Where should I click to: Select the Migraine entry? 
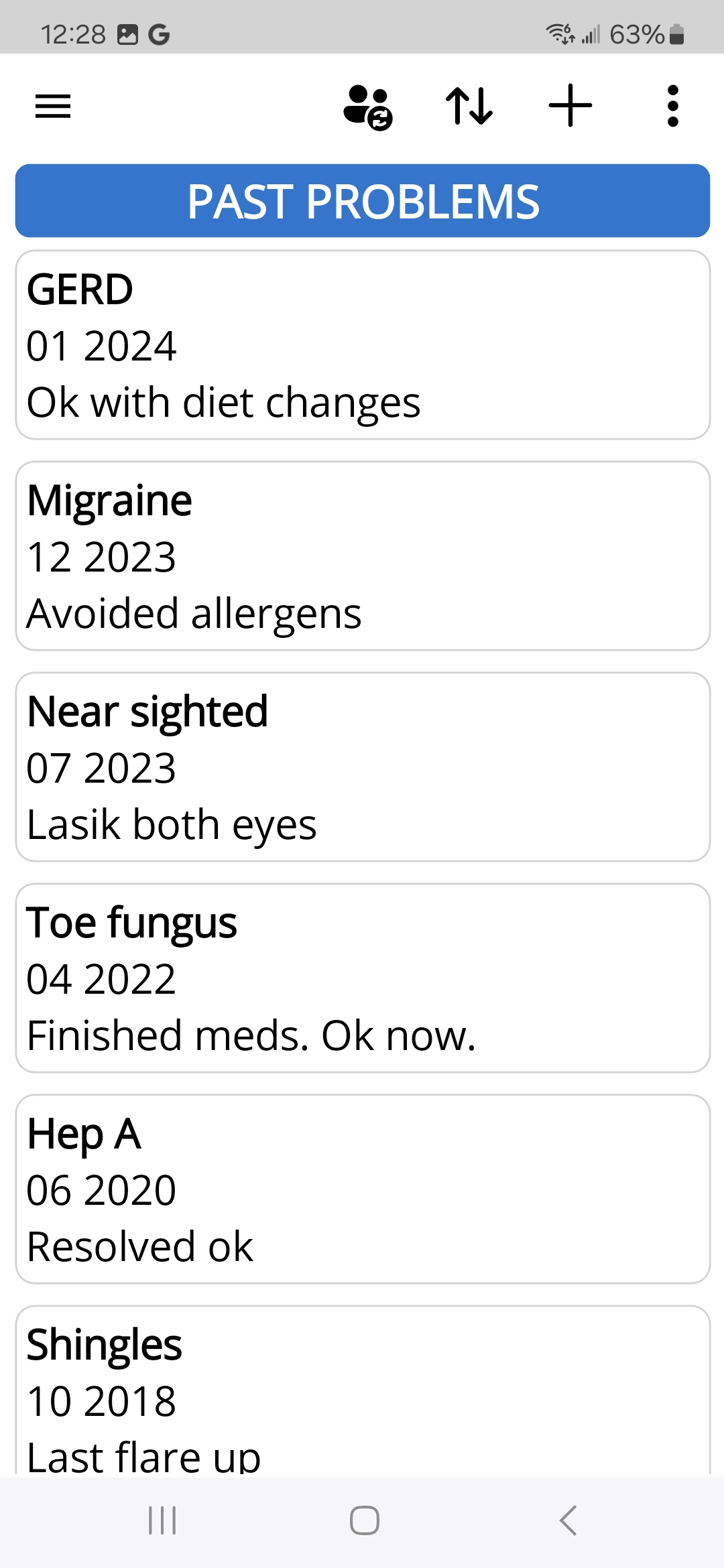(362, 556)
